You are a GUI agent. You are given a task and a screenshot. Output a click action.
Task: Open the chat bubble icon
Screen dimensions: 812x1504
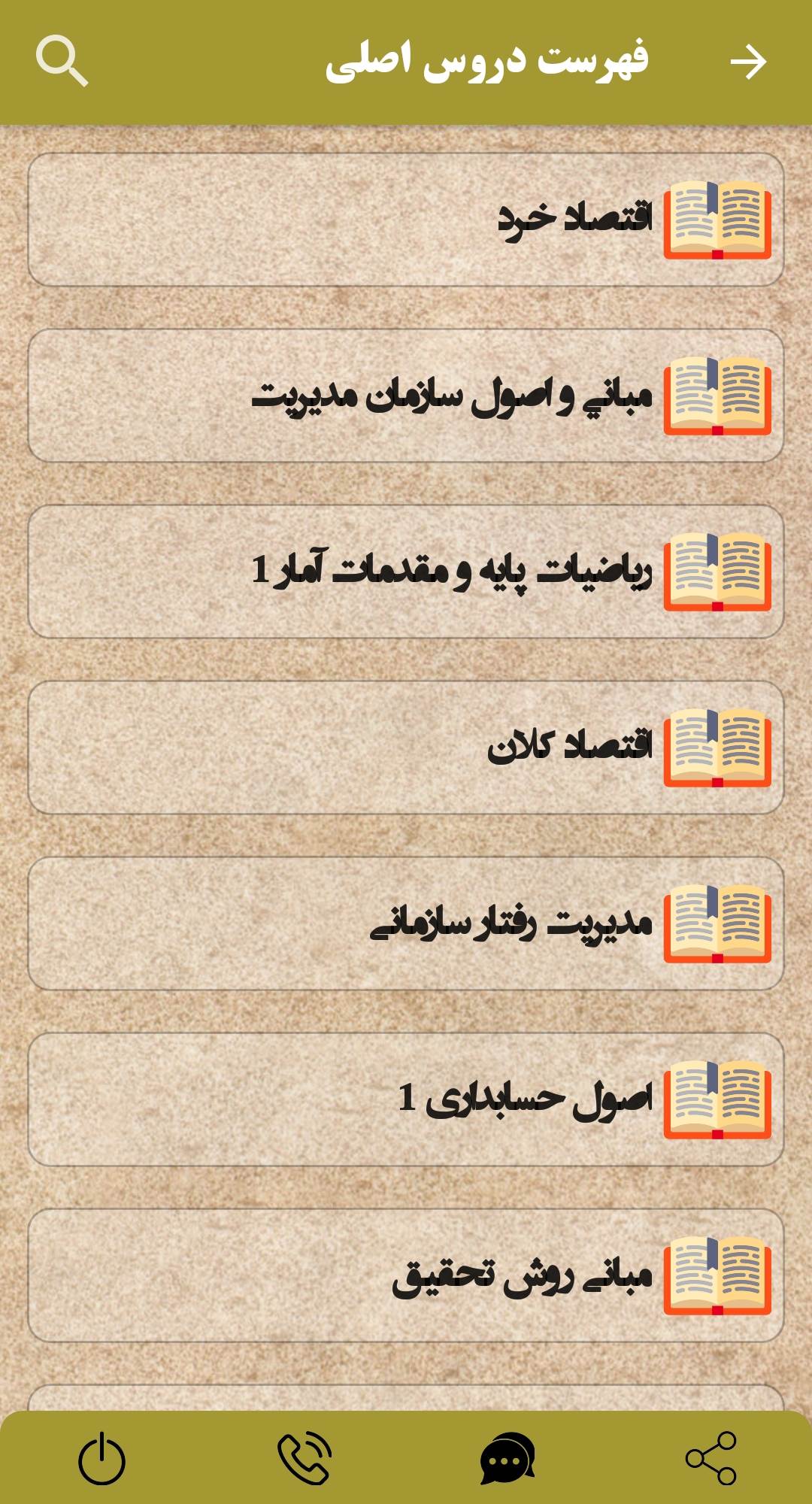507,1458
